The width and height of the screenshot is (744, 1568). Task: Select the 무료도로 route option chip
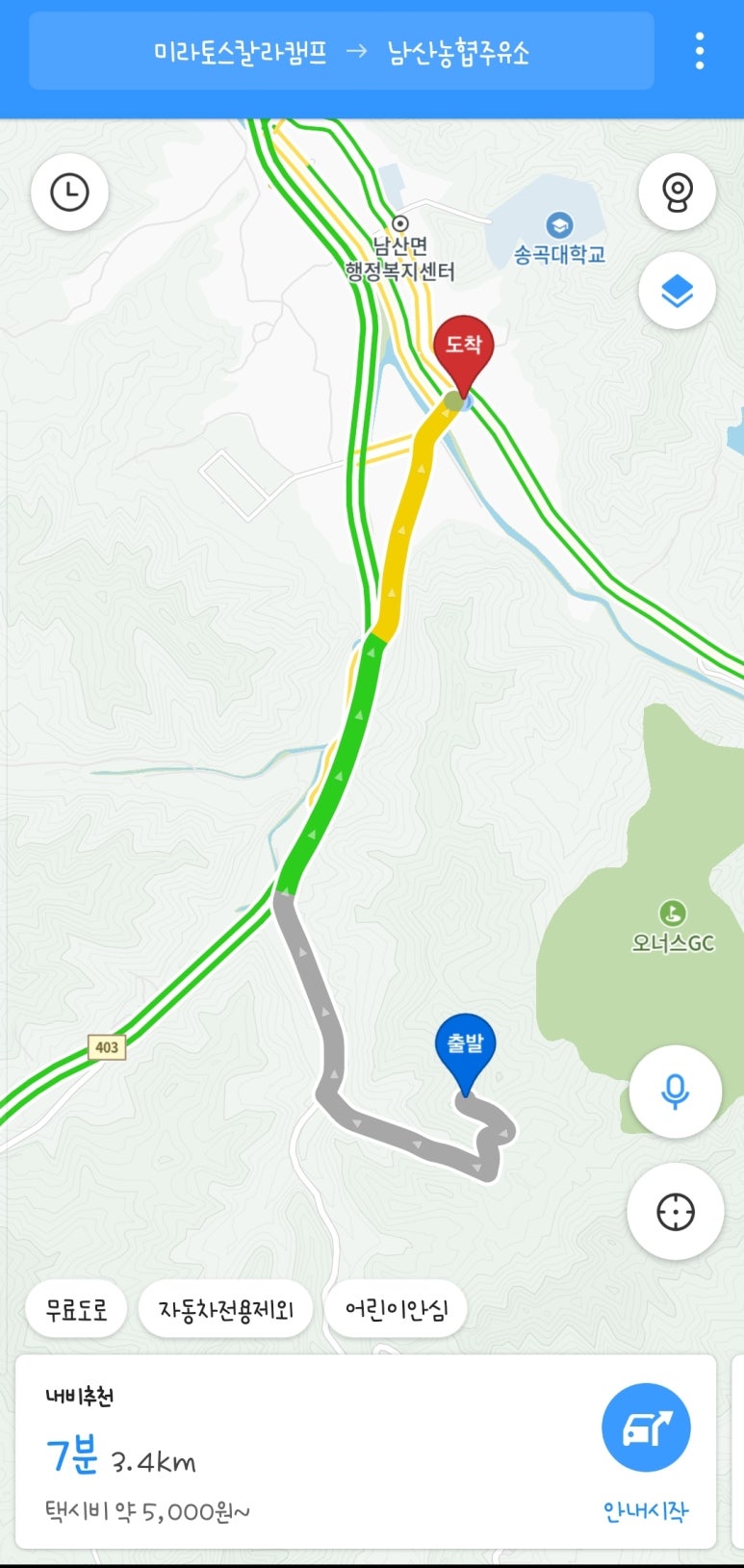tap(76, 1309)
